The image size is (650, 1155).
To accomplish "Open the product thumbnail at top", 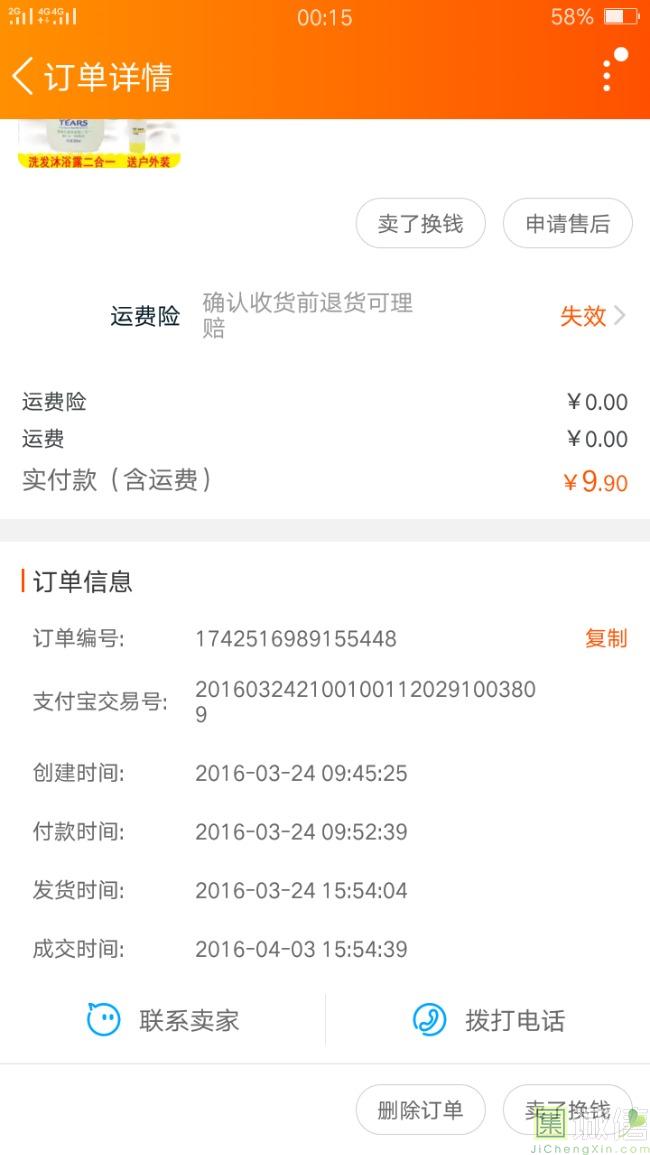I will [x=99, y=144].
